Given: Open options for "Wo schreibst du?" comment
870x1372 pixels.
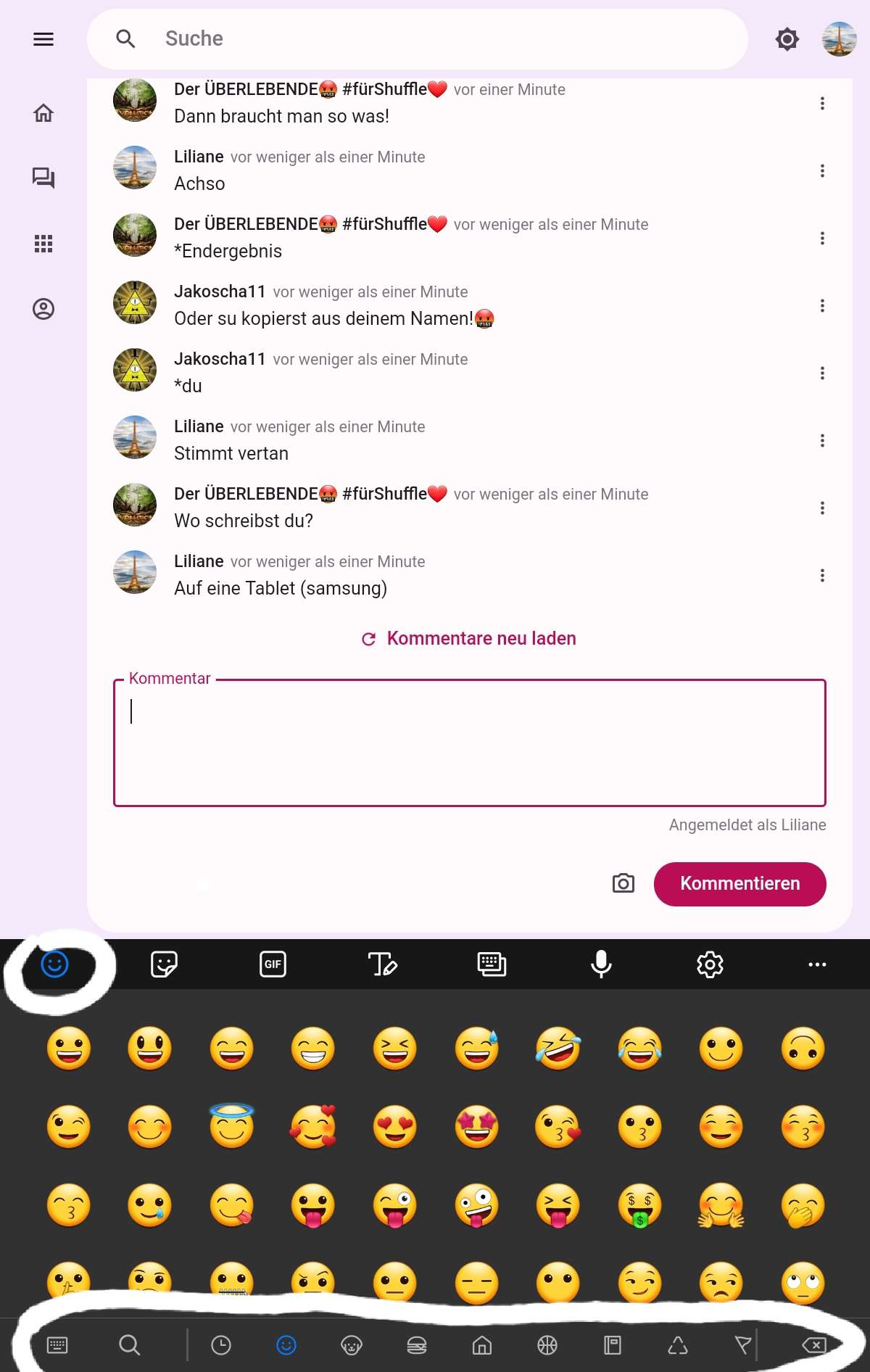Looking at the screenshot, I should click(x=822, y=508).
